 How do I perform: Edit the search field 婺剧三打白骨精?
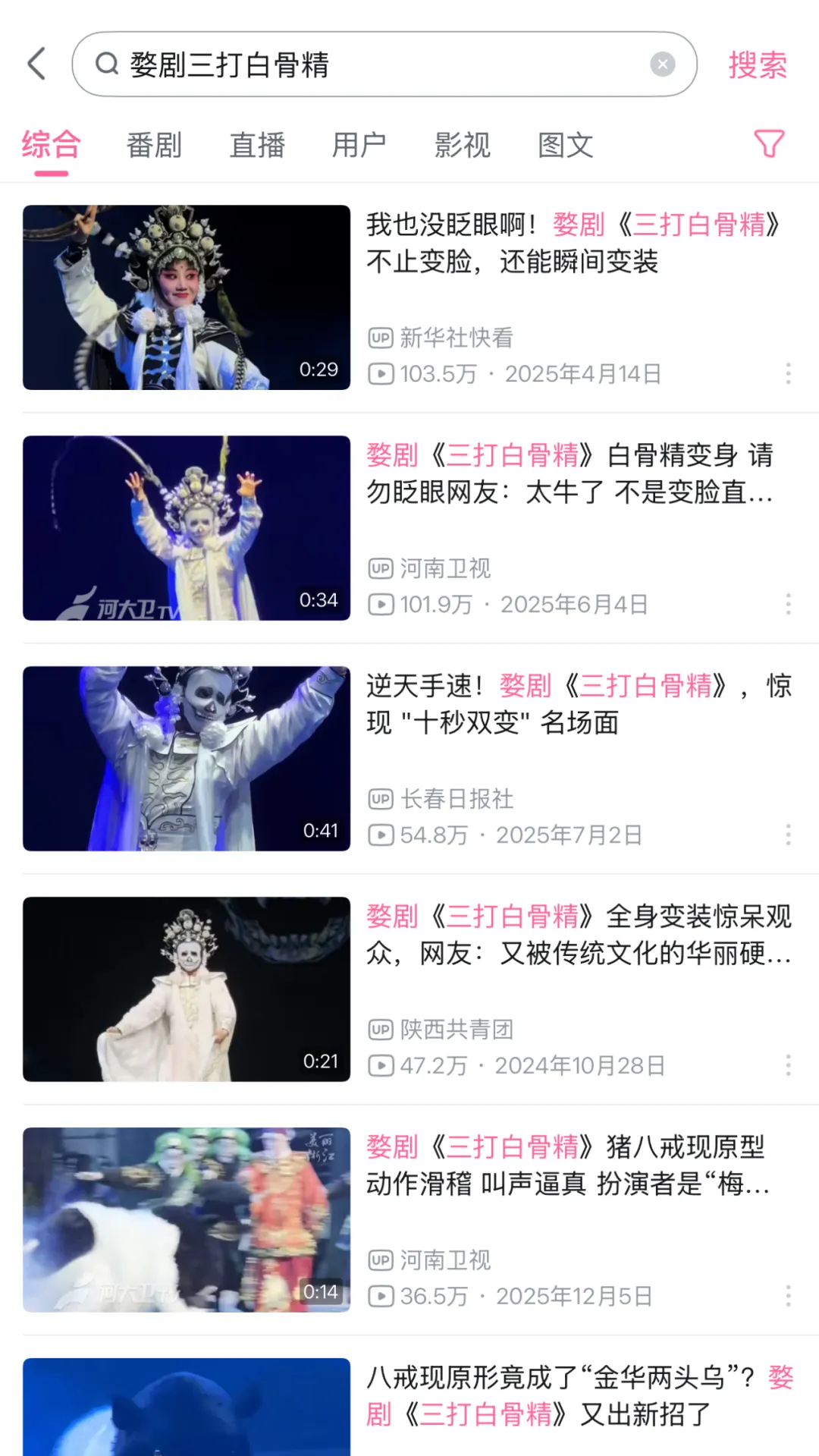pyautogui.click(x=379, y=64)
